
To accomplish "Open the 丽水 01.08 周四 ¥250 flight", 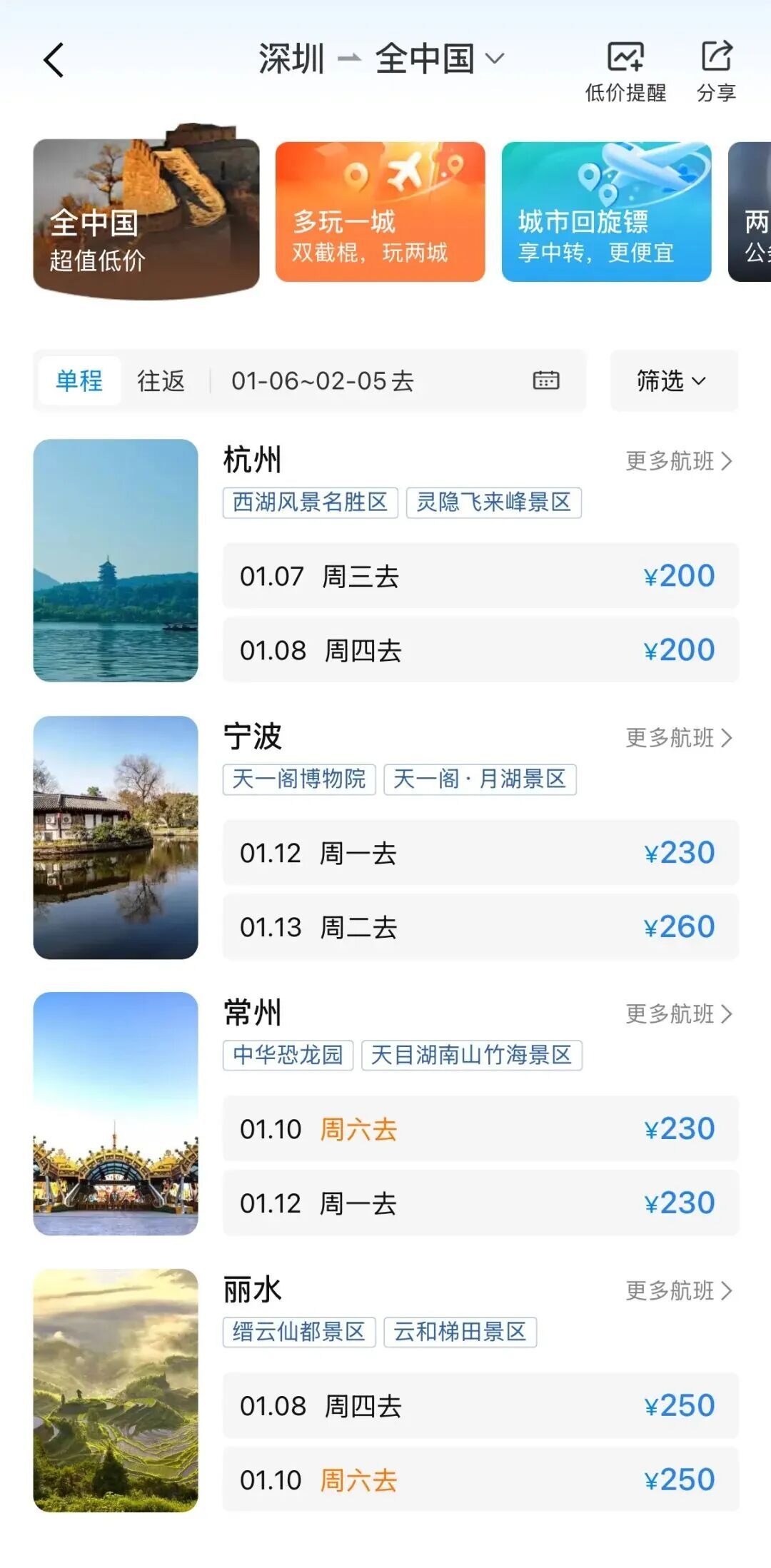I will click(480, 1405).
